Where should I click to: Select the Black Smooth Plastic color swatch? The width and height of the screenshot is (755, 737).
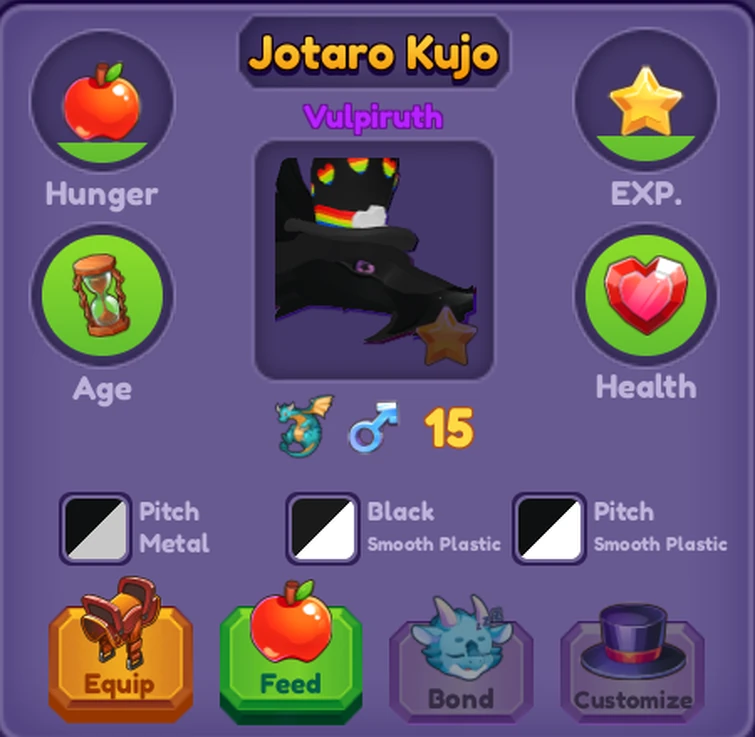pyautogui.click(x=323, y=528)
